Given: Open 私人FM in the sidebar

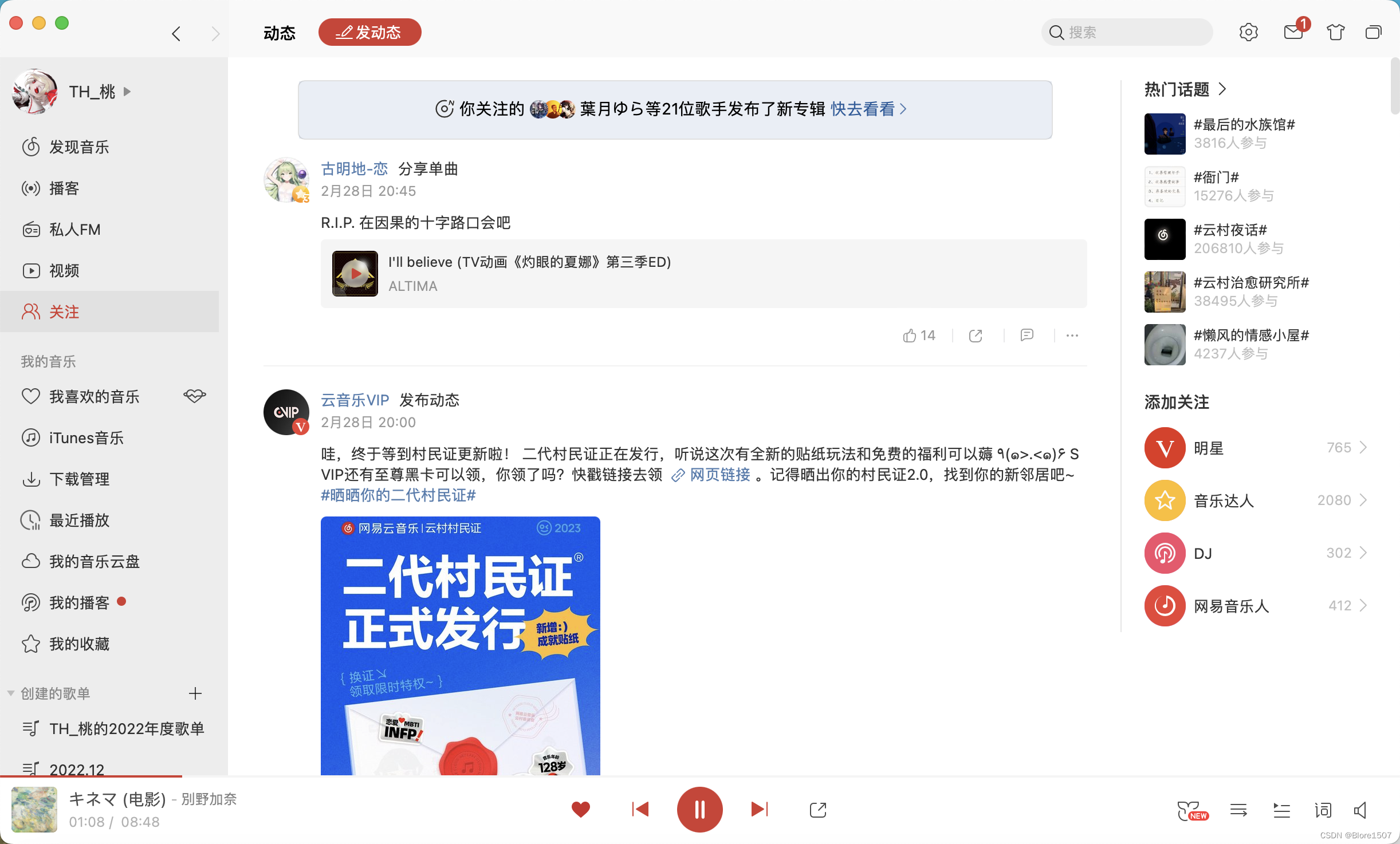Looking at the screenshot, I should (74, 230).
